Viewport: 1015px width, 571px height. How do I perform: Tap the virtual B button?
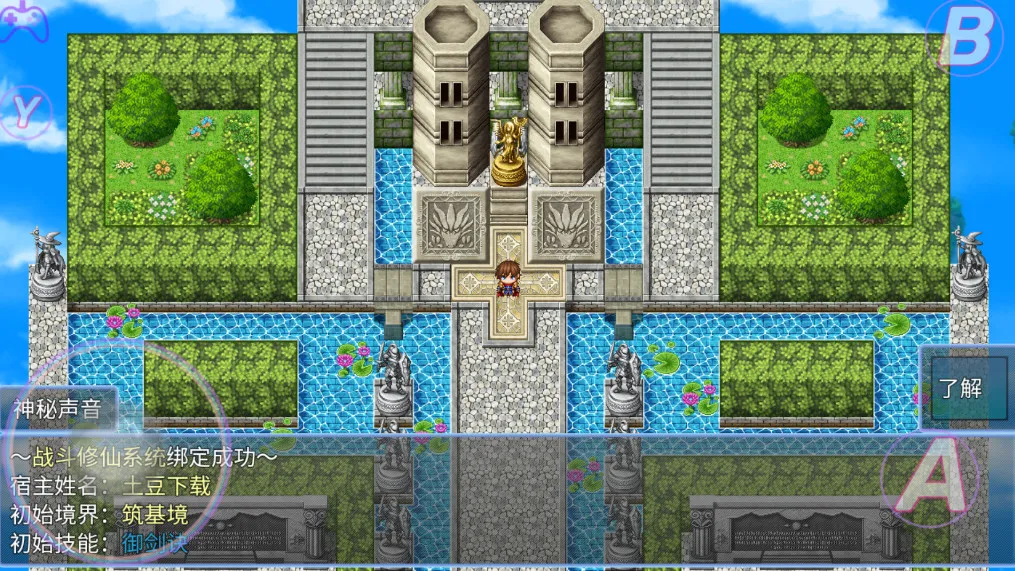click(x=965, y=38)
